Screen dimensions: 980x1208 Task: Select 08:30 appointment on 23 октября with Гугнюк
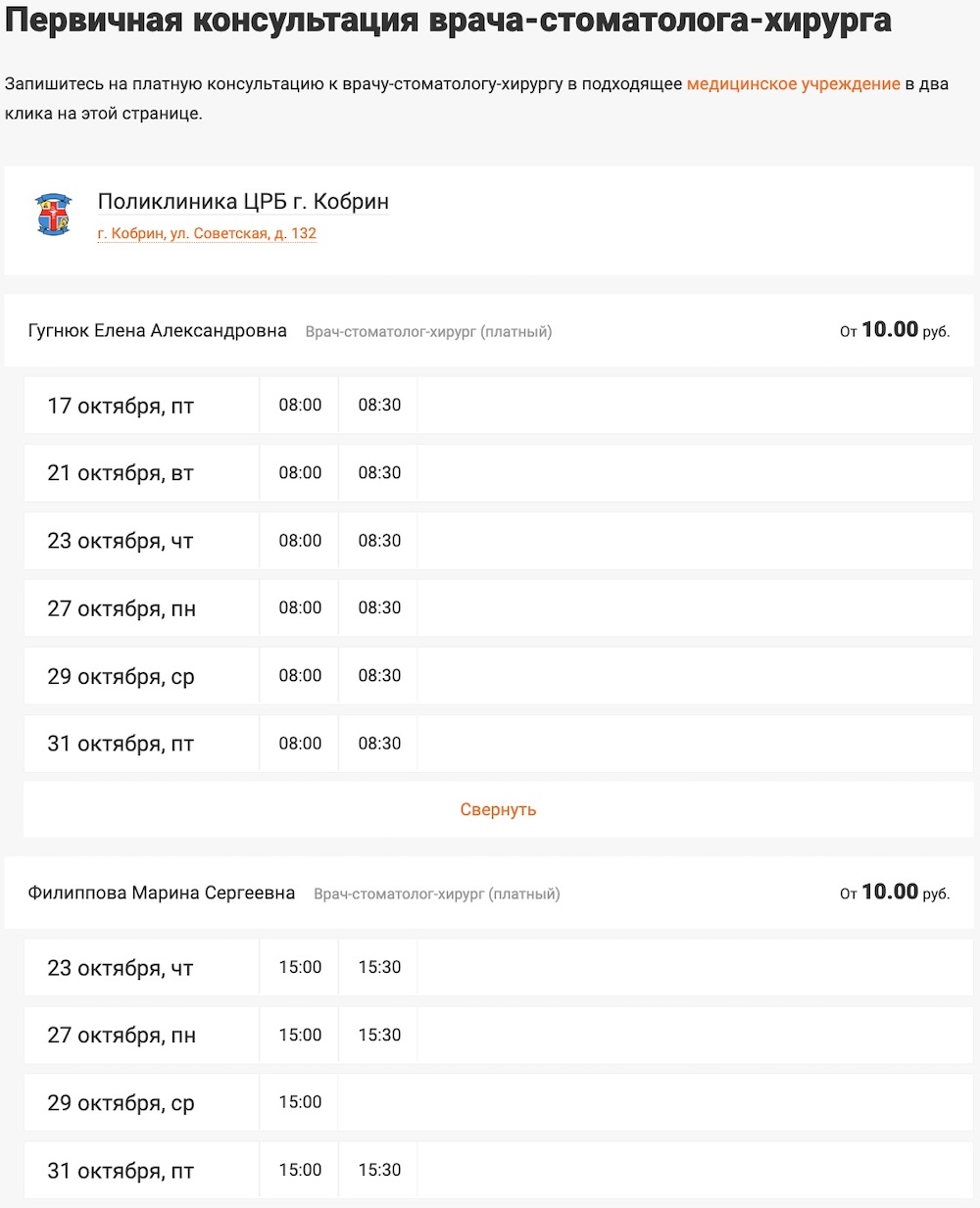click(x=378, y=540)
